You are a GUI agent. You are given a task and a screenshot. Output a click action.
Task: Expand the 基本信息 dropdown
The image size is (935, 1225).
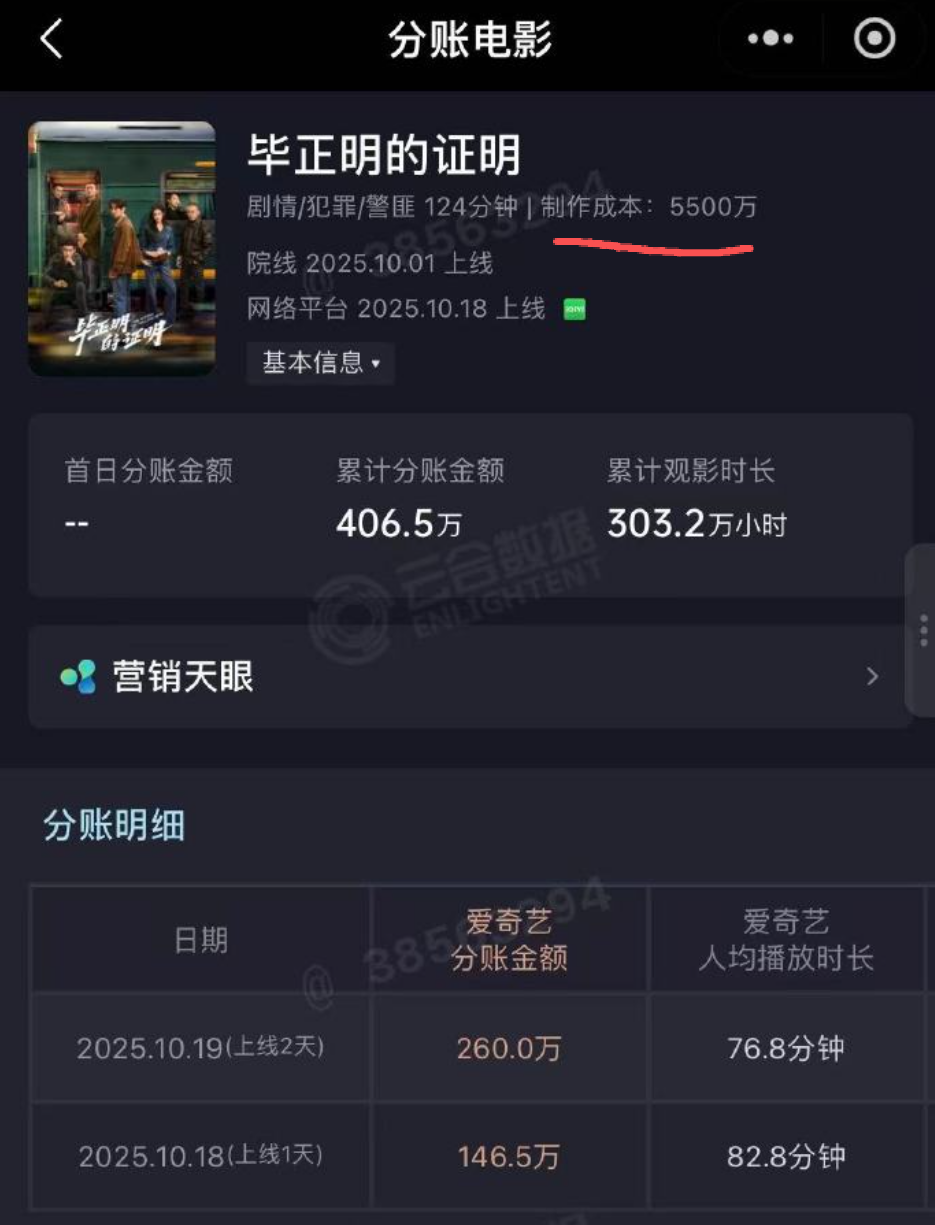(x=320, y=363)
